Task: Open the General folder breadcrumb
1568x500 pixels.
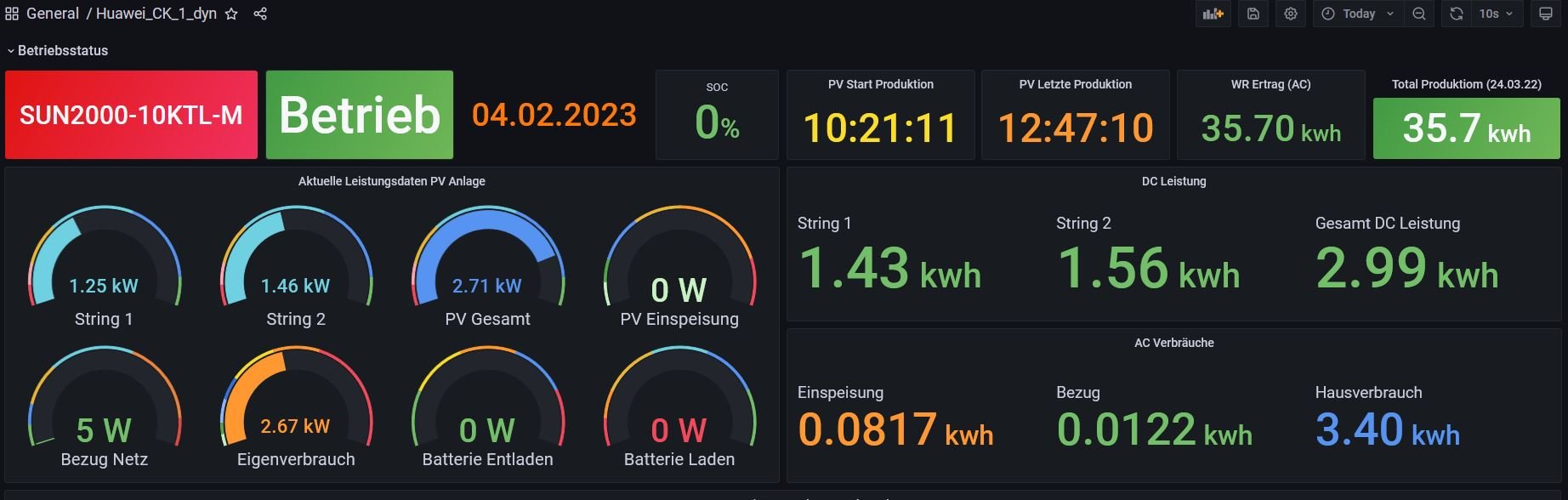Action: [53, 14]
